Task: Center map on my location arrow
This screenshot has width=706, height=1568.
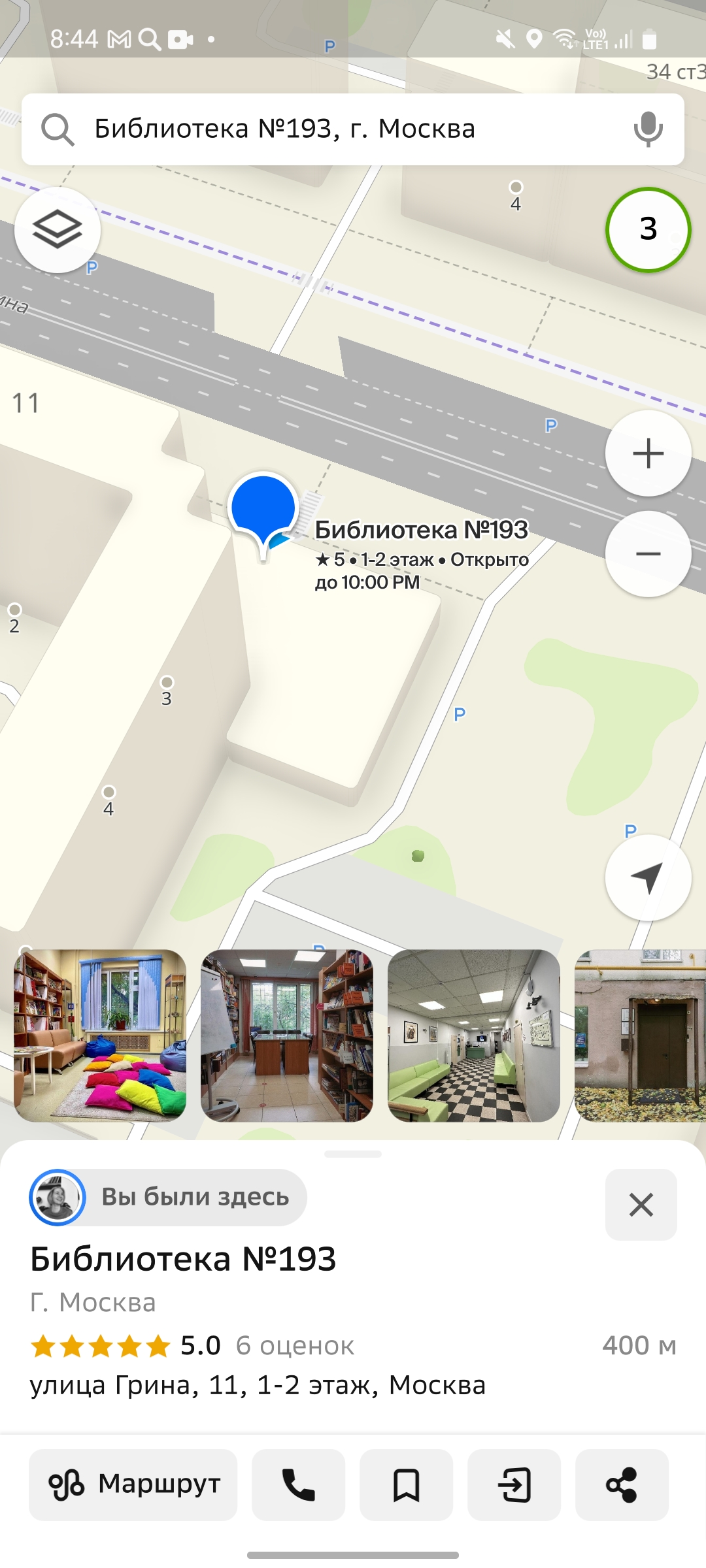Action: [648, 878]
